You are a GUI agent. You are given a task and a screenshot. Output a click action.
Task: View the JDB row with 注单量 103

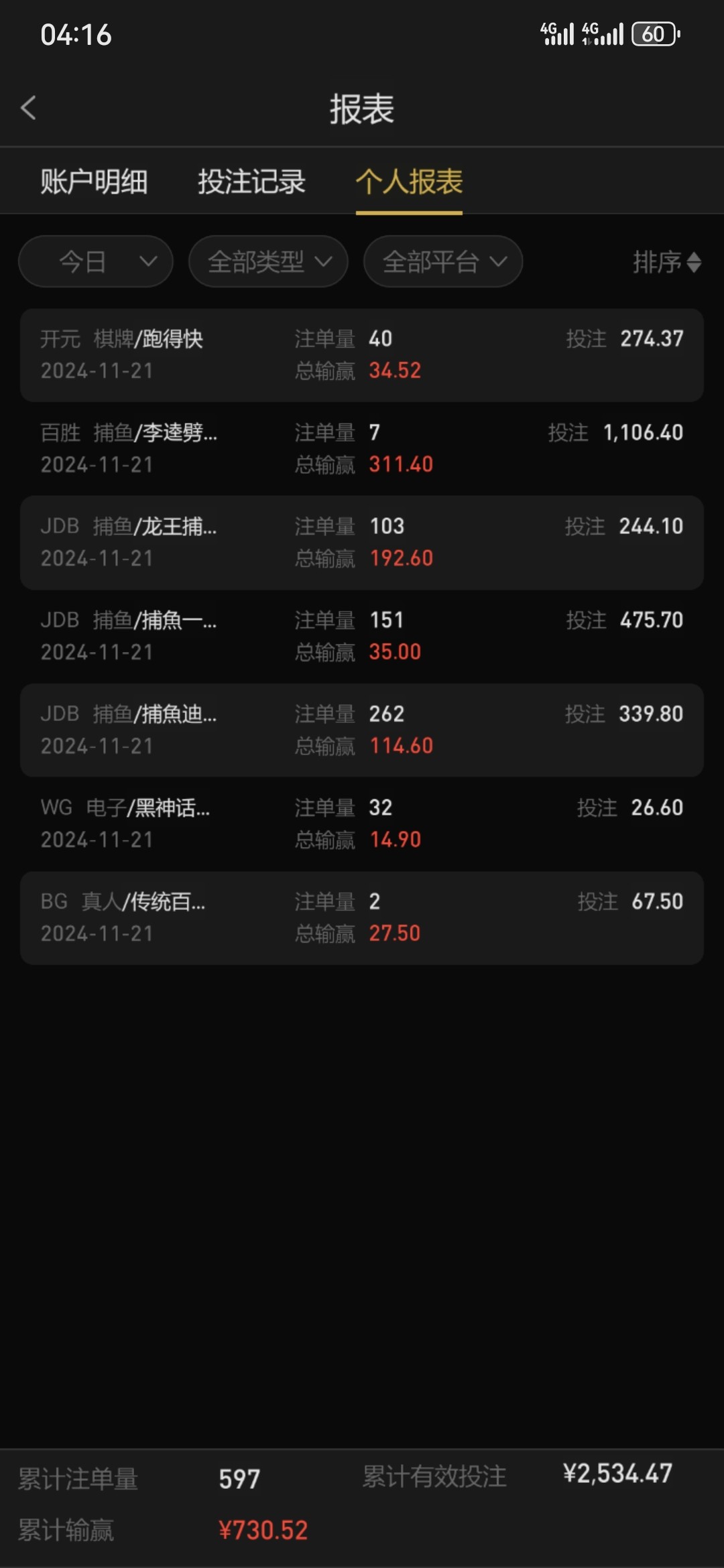tap(362, 543)
